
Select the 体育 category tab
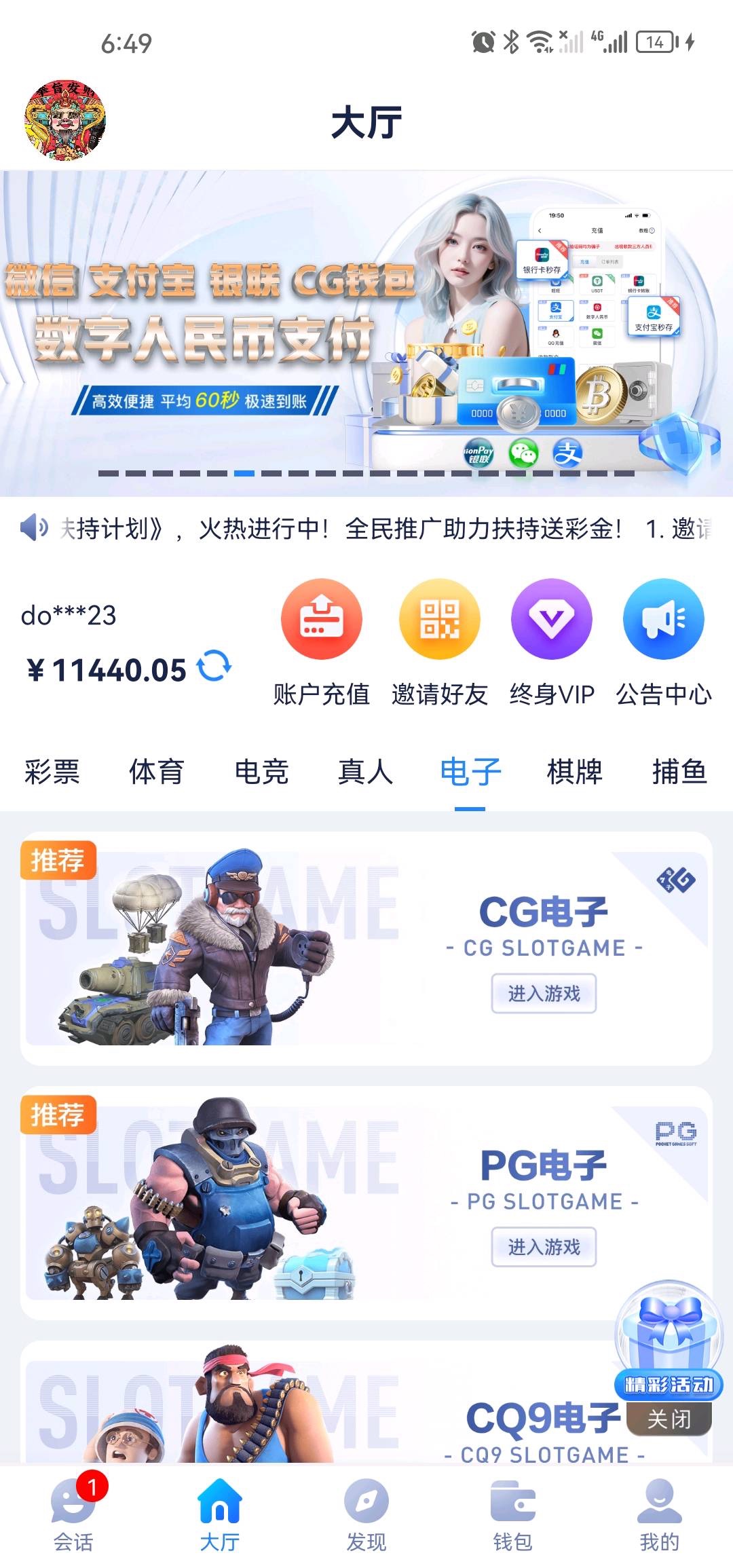pyautogui.click(x=157, y=772)
